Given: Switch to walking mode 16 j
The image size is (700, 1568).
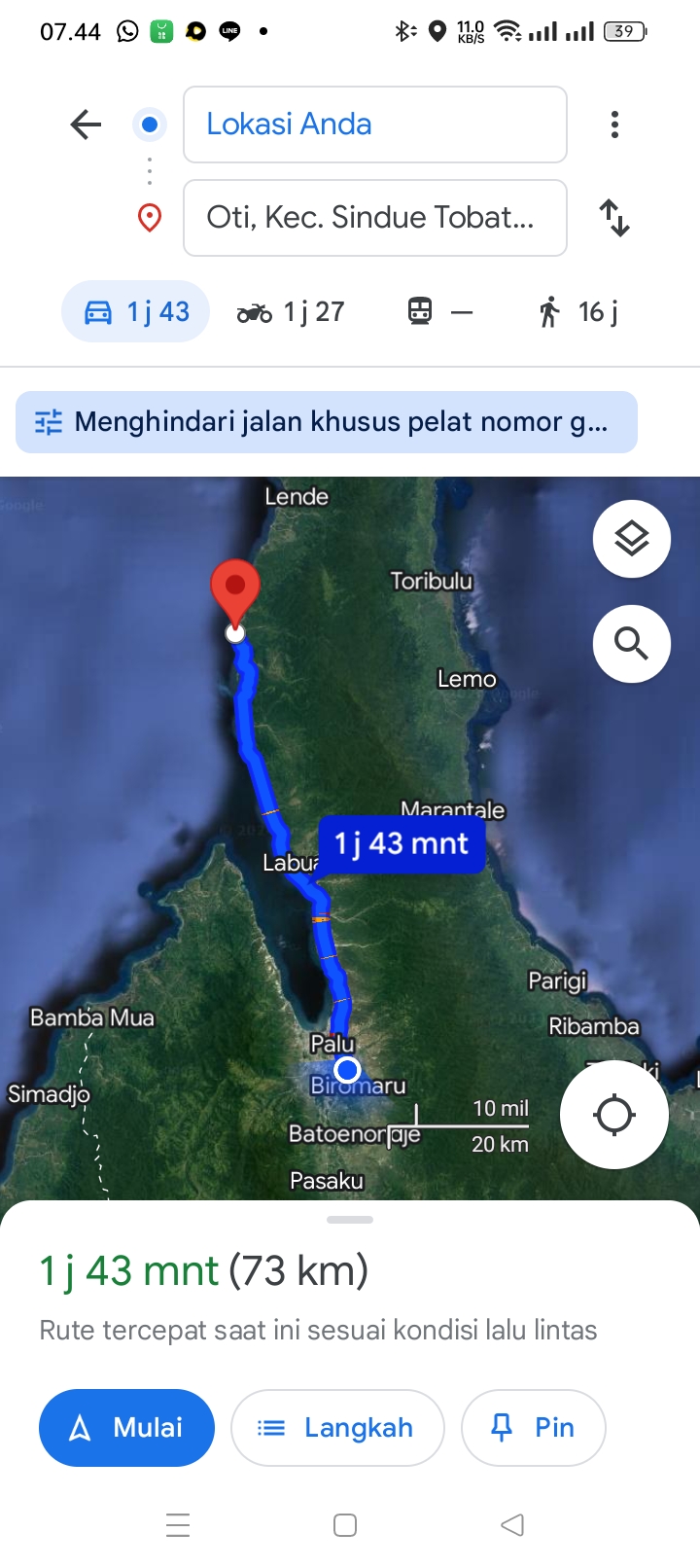Looking at the screenshot, I should 578,311.
